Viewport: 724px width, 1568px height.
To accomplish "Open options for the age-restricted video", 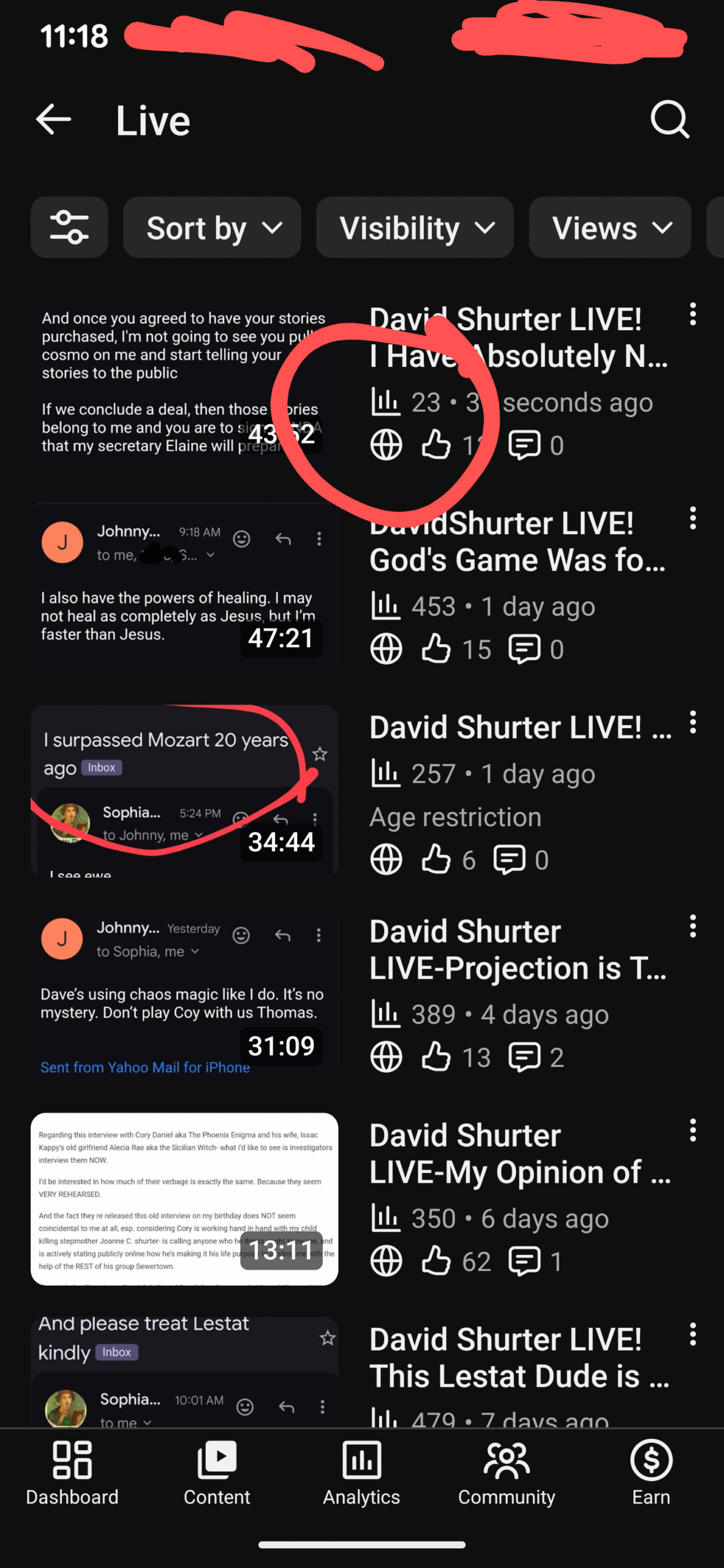I will [x=693, y=723].
